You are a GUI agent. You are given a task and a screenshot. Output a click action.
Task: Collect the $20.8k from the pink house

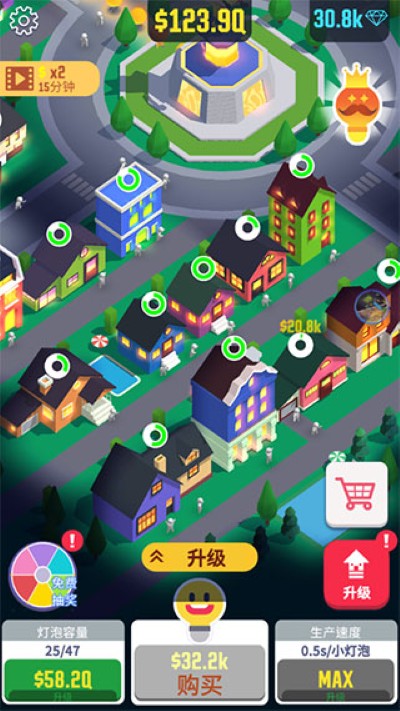[x=300, y=326]
